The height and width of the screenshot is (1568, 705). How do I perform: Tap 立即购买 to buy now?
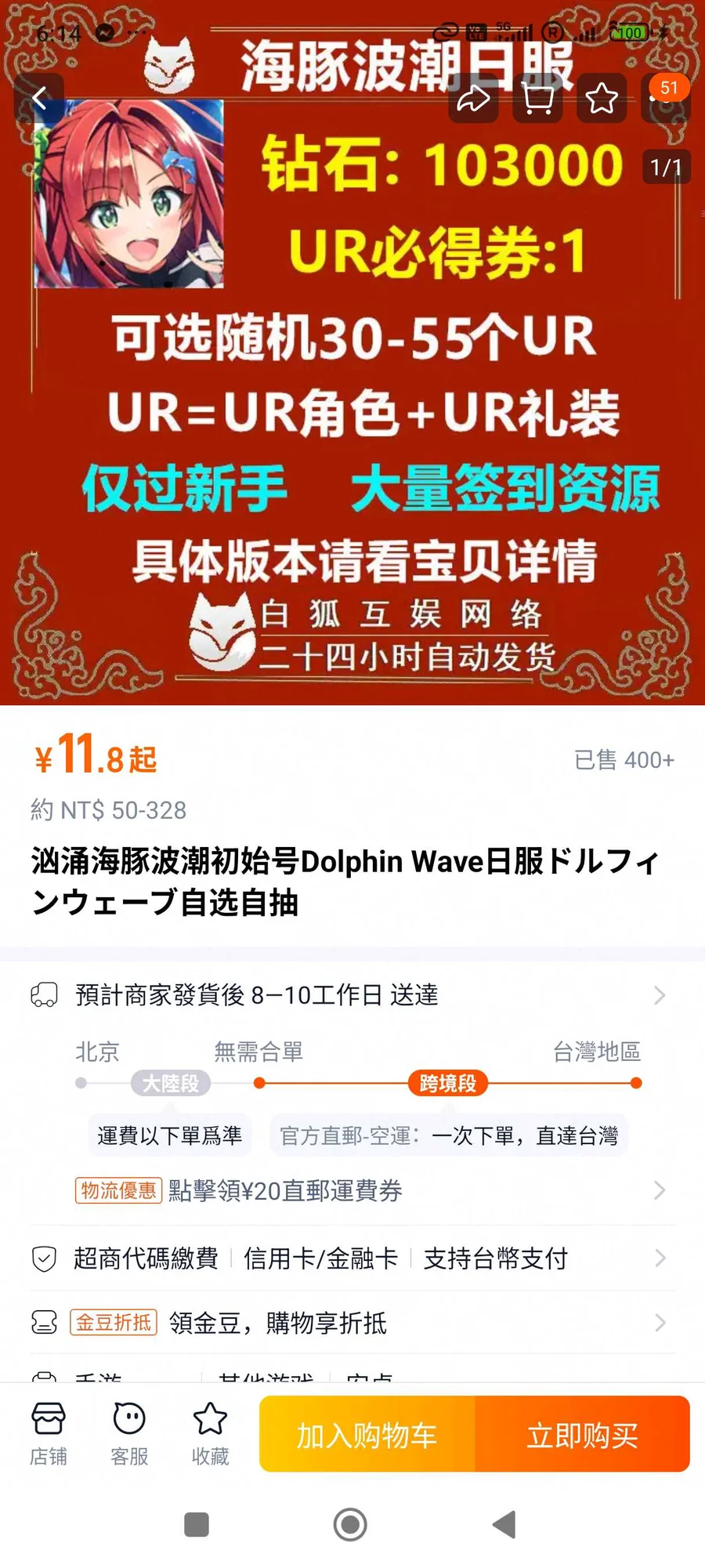pos(582,1435)
